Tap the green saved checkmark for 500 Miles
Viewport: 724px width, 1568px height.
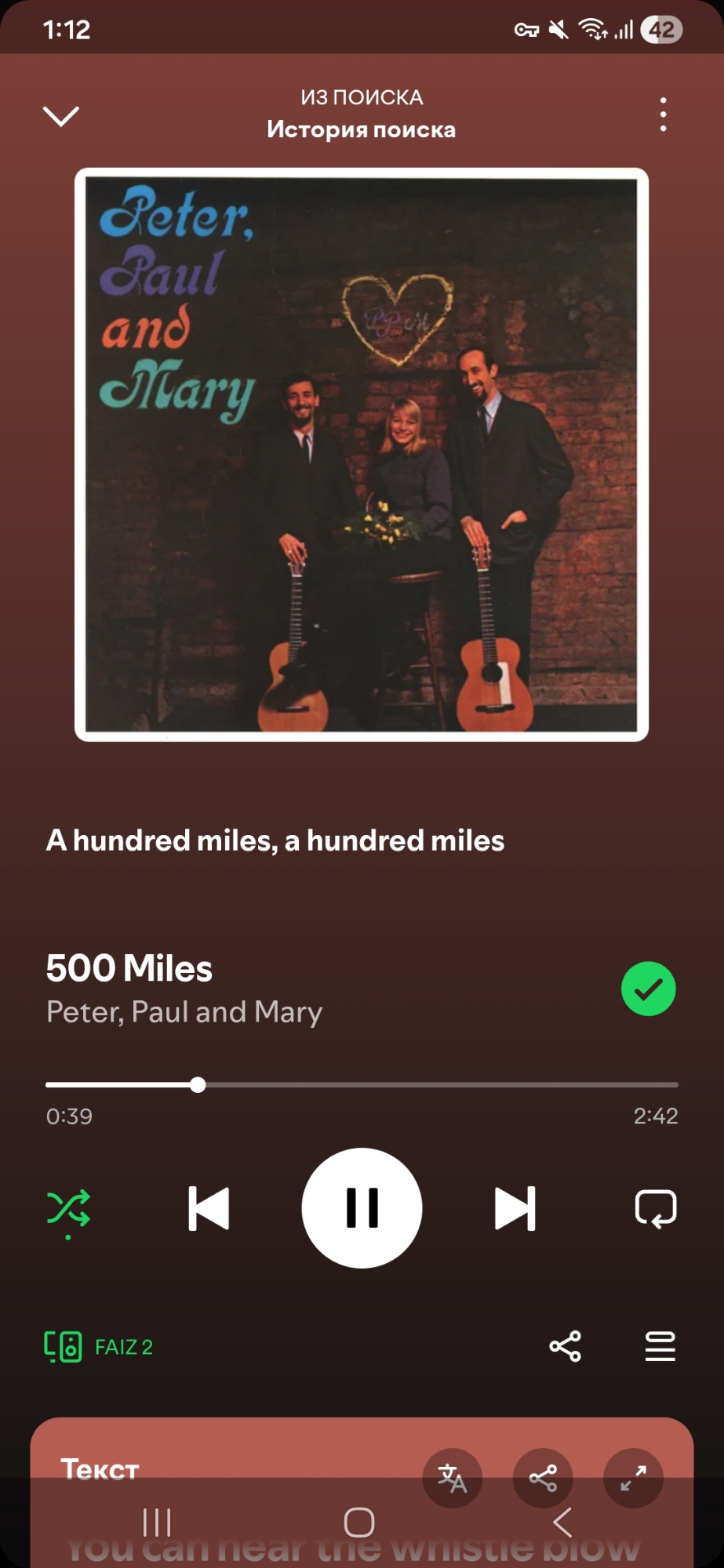(x=648, y=989)
